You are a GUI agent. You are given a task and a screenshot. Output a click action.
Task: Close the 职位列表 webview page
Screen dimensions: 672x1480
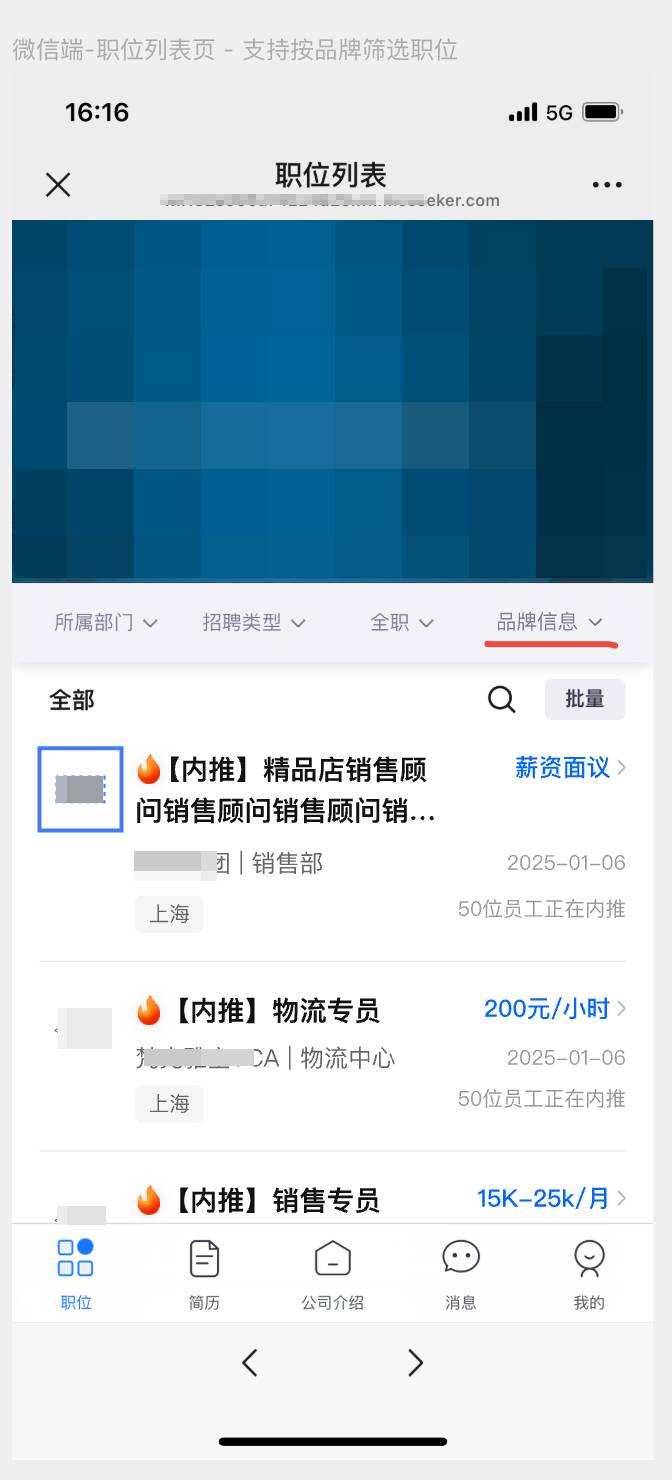point(58,185)
